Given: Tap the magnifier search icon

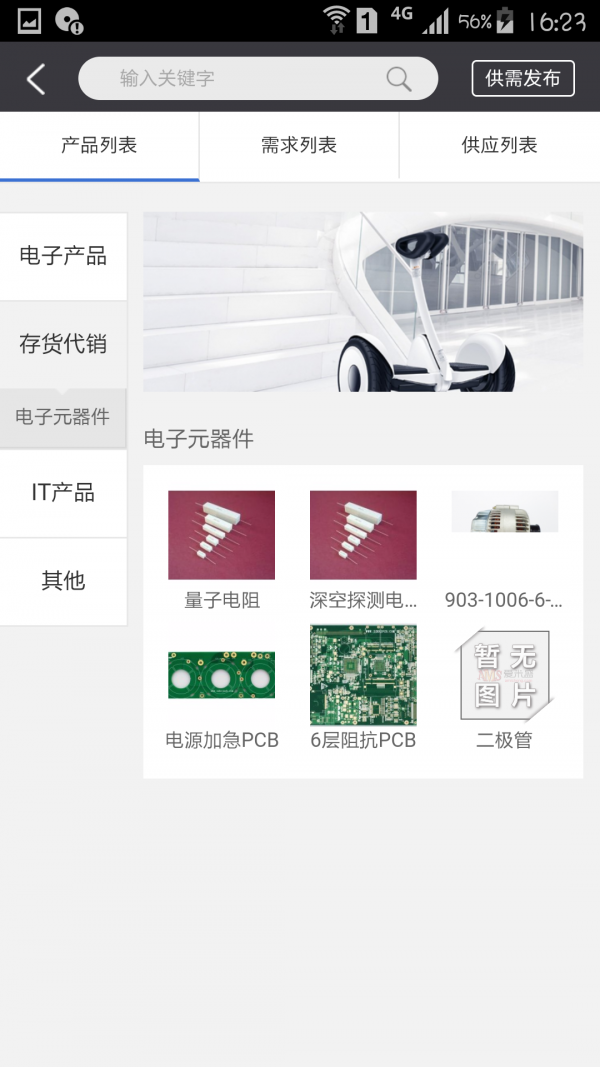Looking at the screenshot, I should point(399,79).
